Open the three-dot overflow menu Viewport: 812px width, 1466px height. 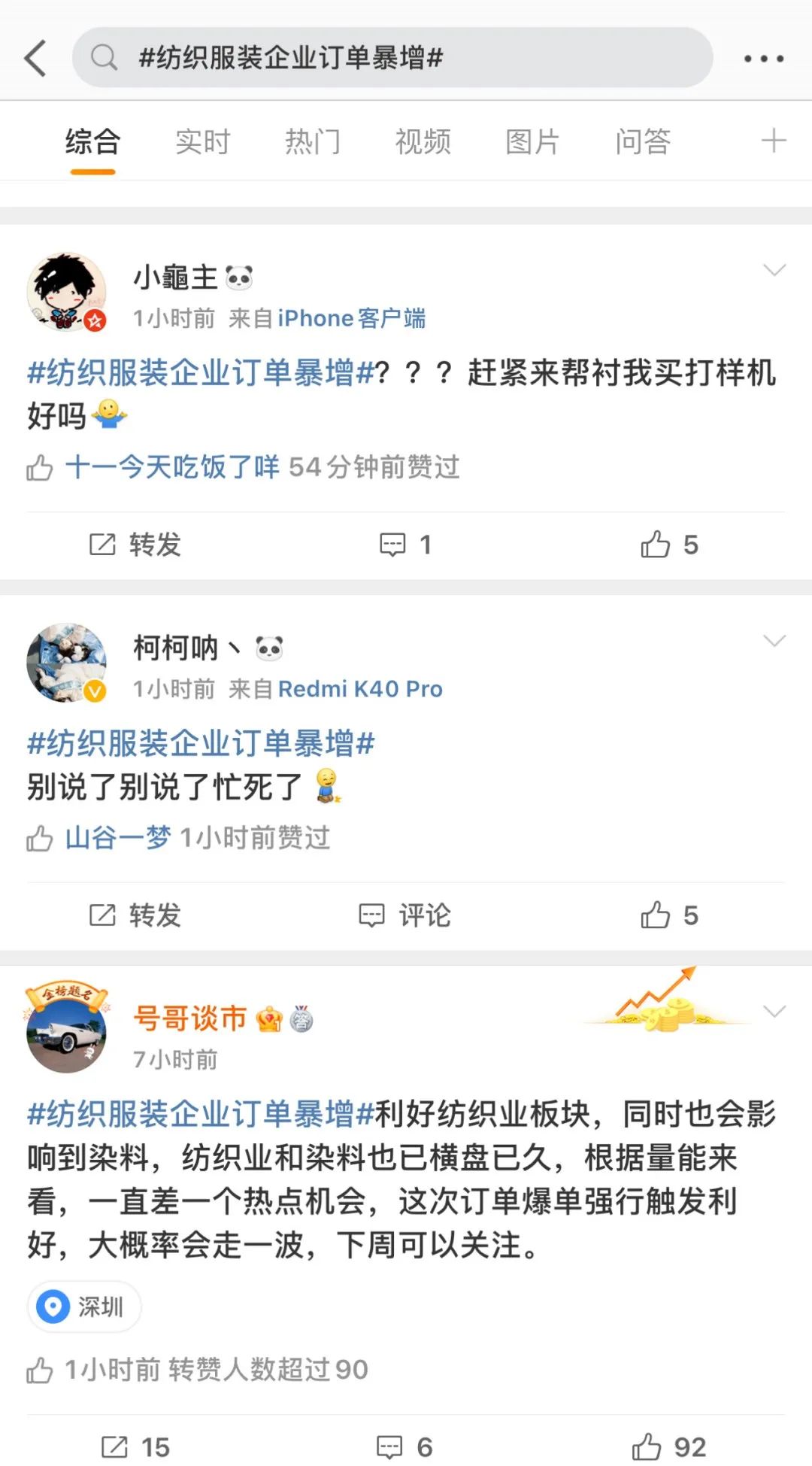763,59
